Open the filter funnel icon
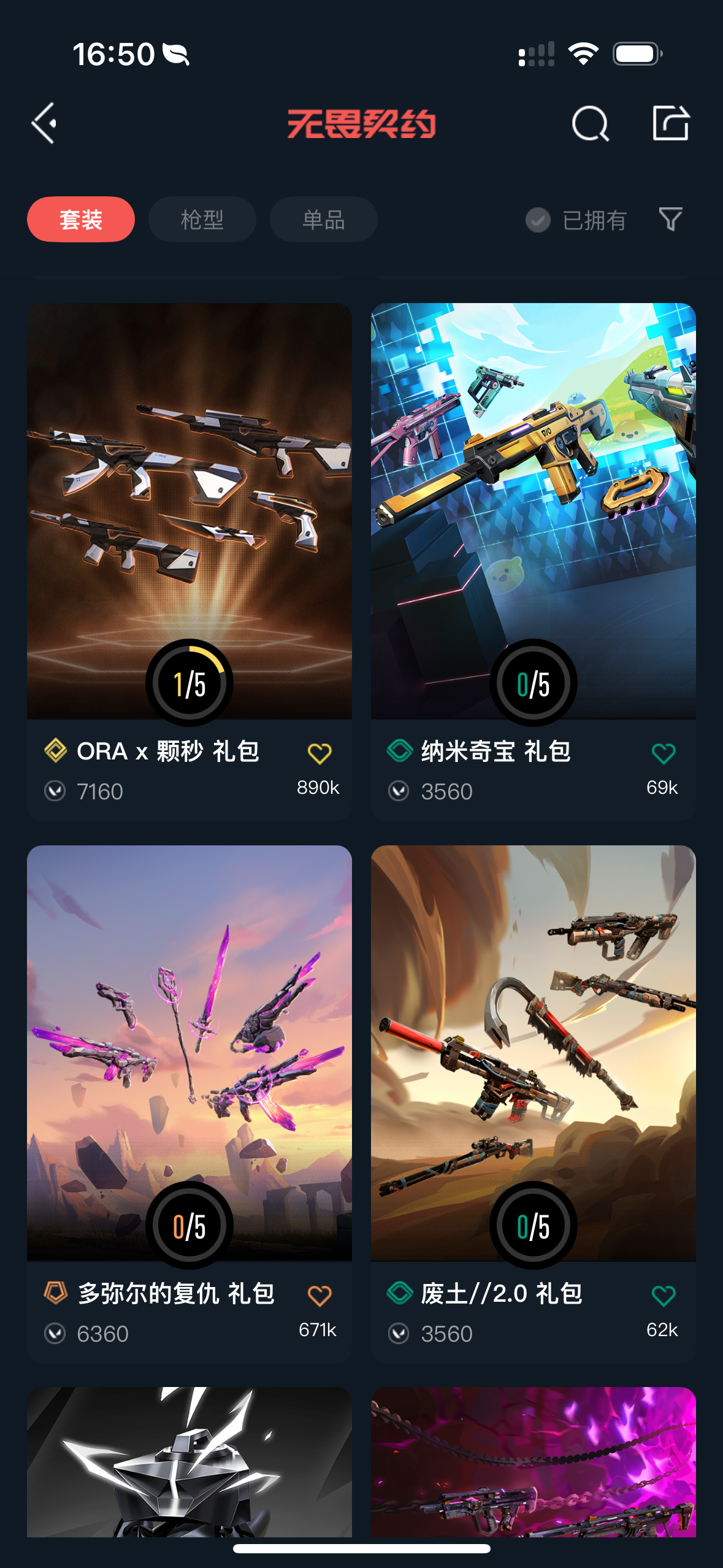This screenshot has width=723, height=1568. [670, 219]
